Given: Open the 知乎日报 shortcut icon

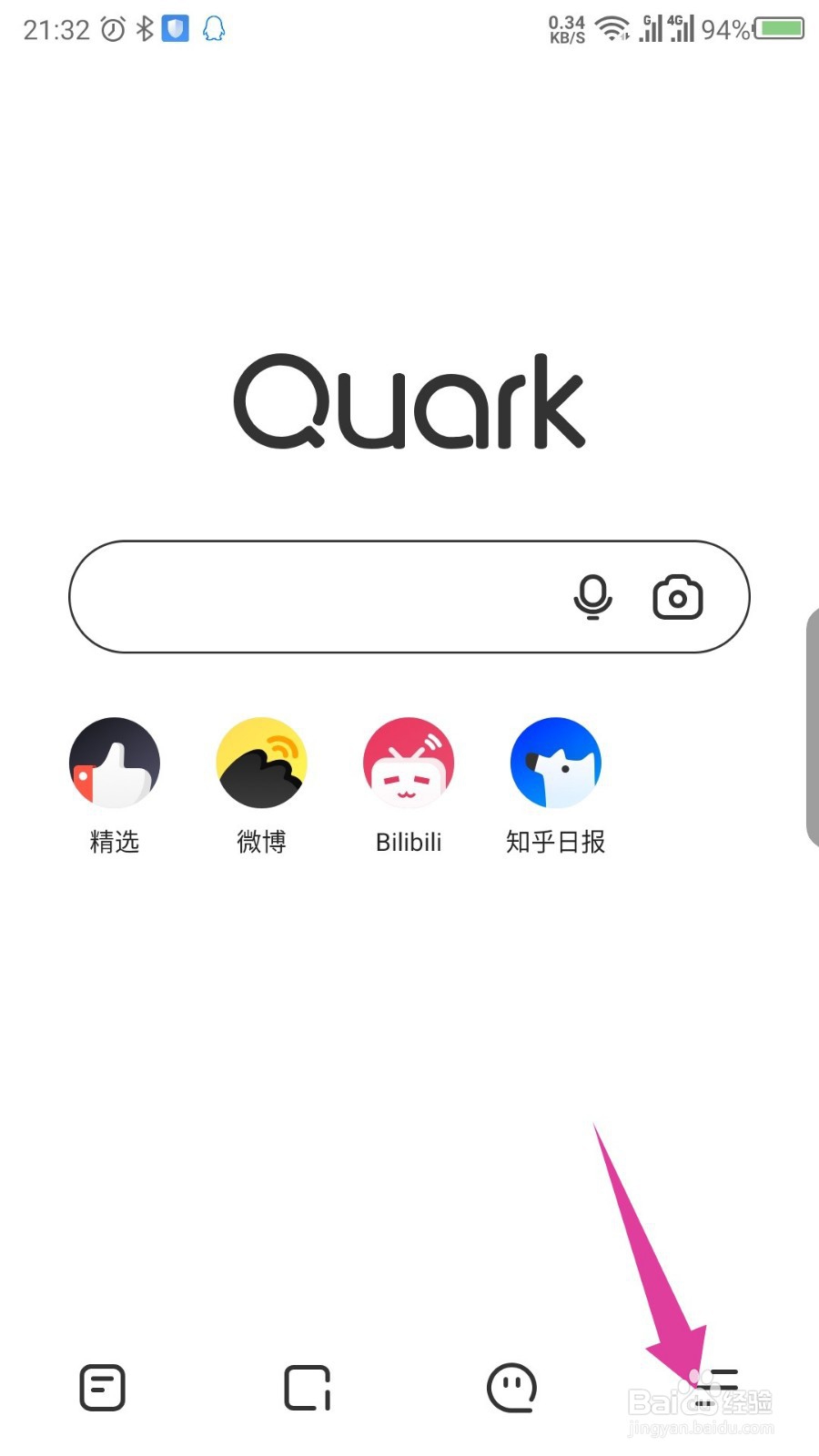Looking at the screenshot, I should coord(555,762).
